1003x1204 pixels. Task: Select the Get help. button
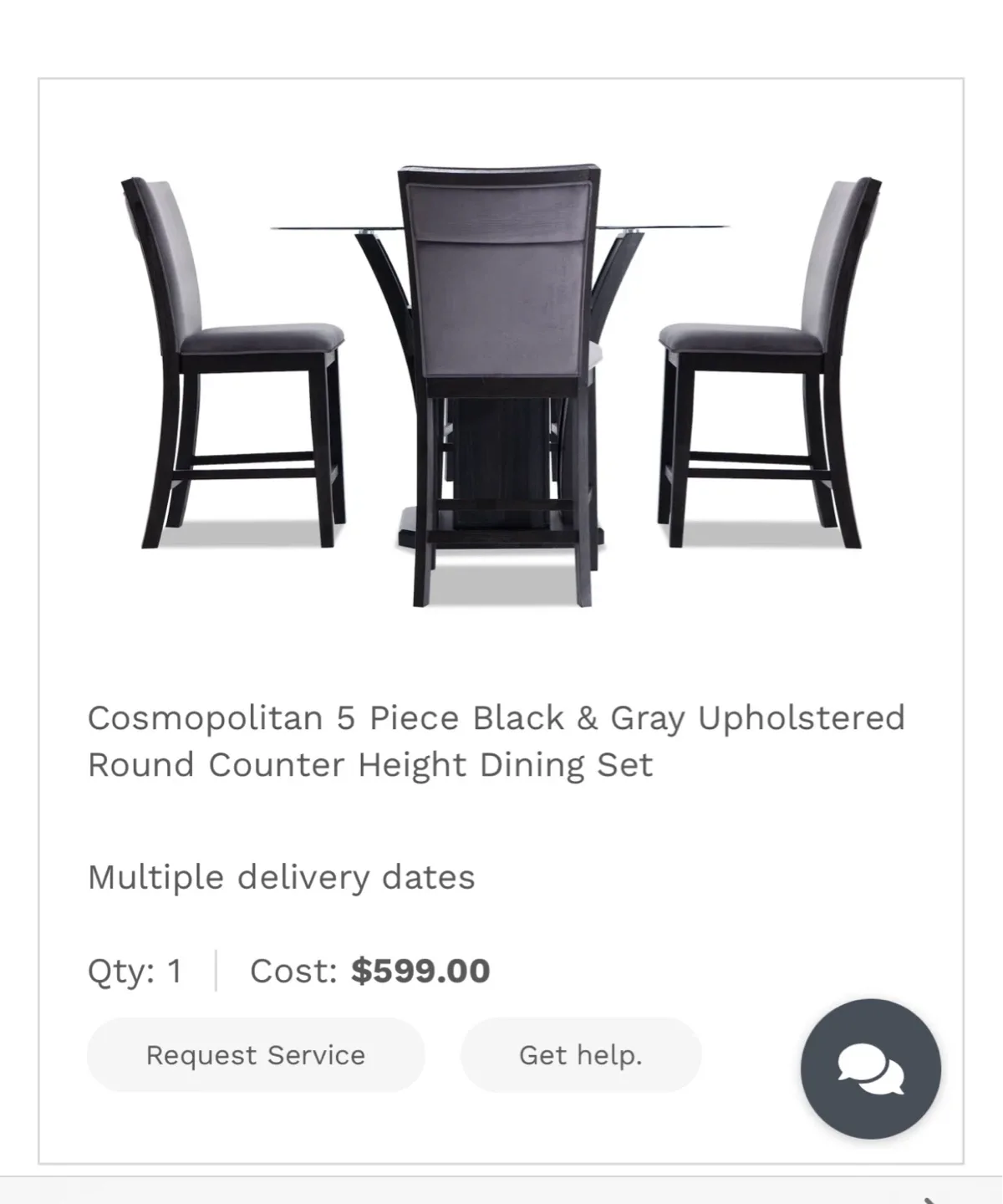click(581, 1055)
